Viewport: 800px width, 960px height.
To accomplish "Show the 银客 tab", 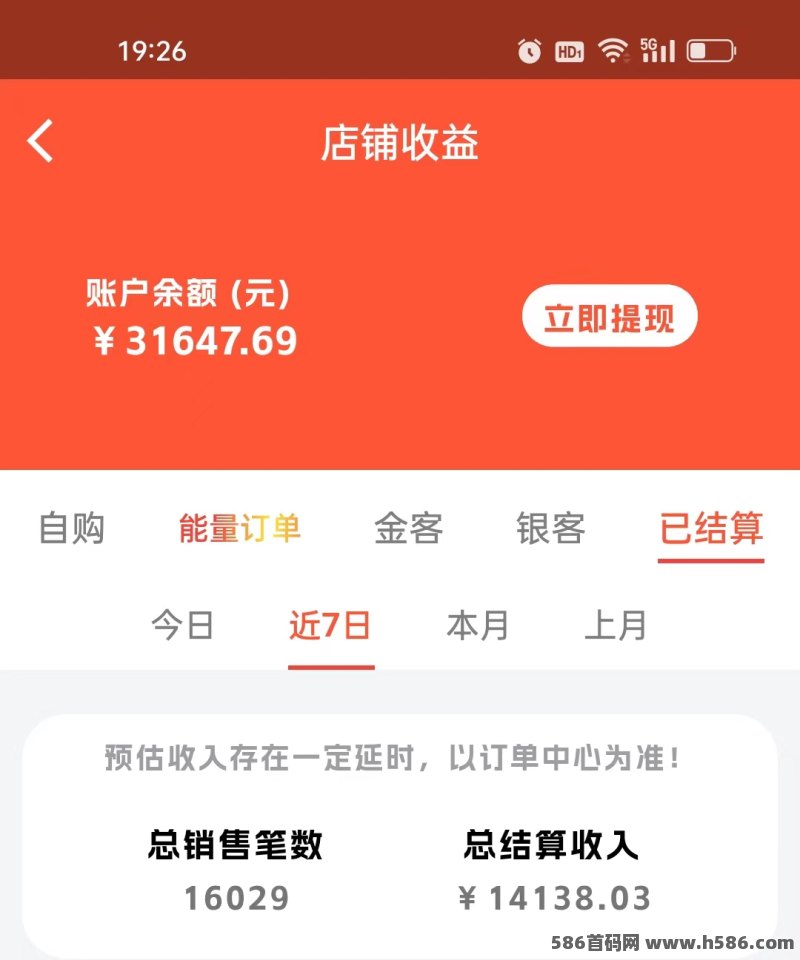I will click(550, 528).
